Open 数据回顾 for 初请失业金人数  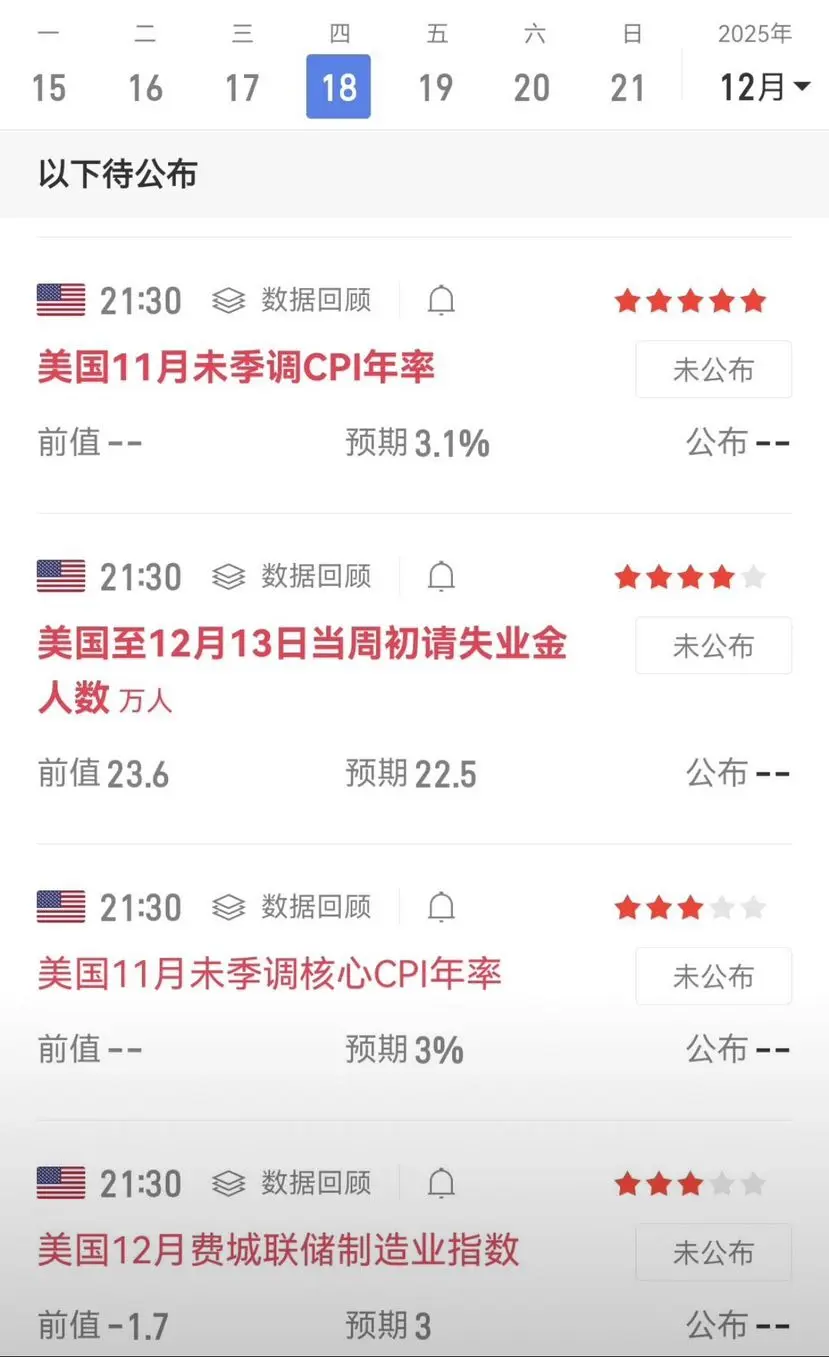point(292,576)
